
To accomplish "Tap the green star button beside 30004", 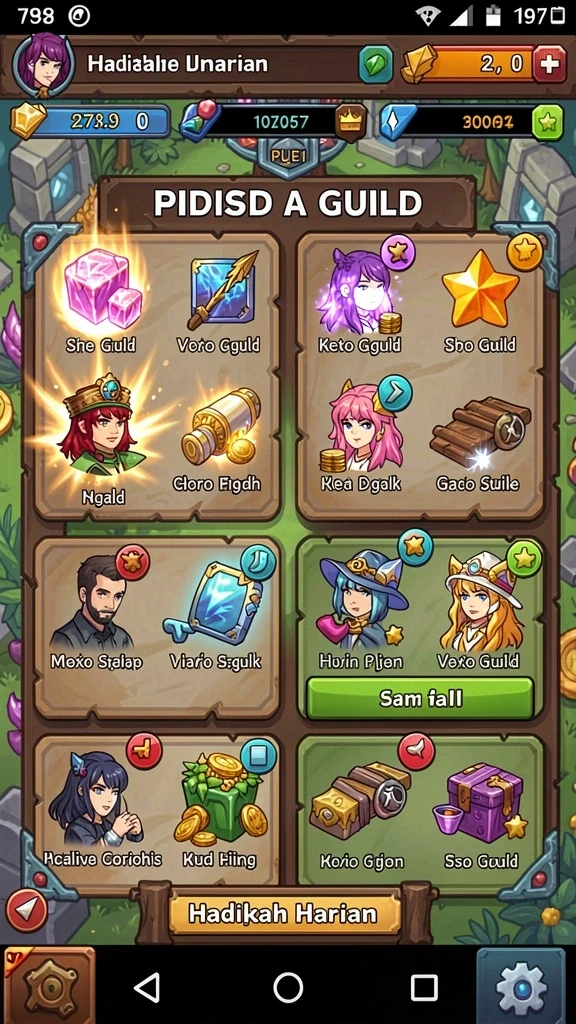I will click(x=547, y=122).
